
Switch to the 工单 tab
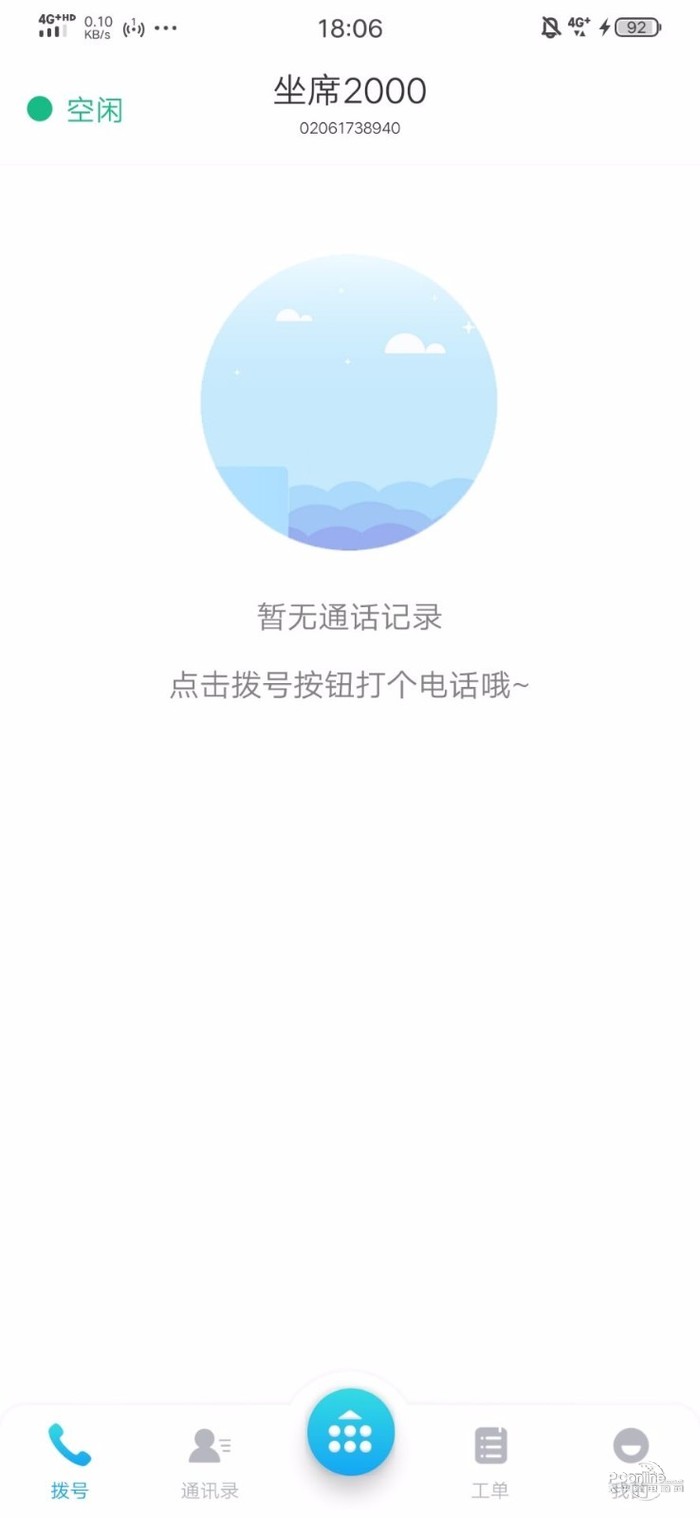click(490, 1460)
